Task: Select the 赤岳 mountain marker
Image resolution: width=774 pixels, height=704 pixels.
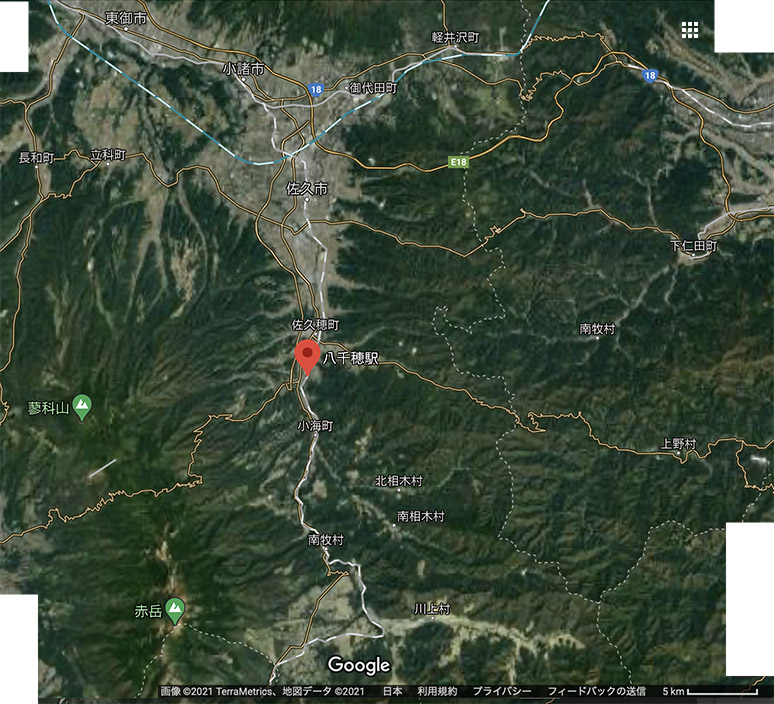Action: (x=175, y=610)
